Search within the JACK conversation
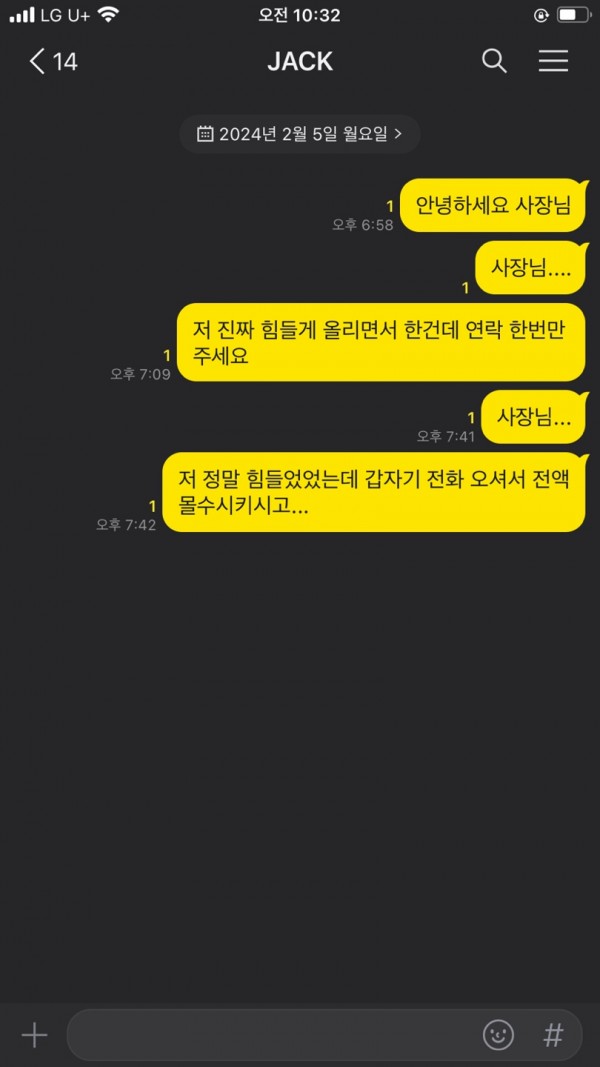The width and height of the screenshot is (600, 1067). [494, 61]
